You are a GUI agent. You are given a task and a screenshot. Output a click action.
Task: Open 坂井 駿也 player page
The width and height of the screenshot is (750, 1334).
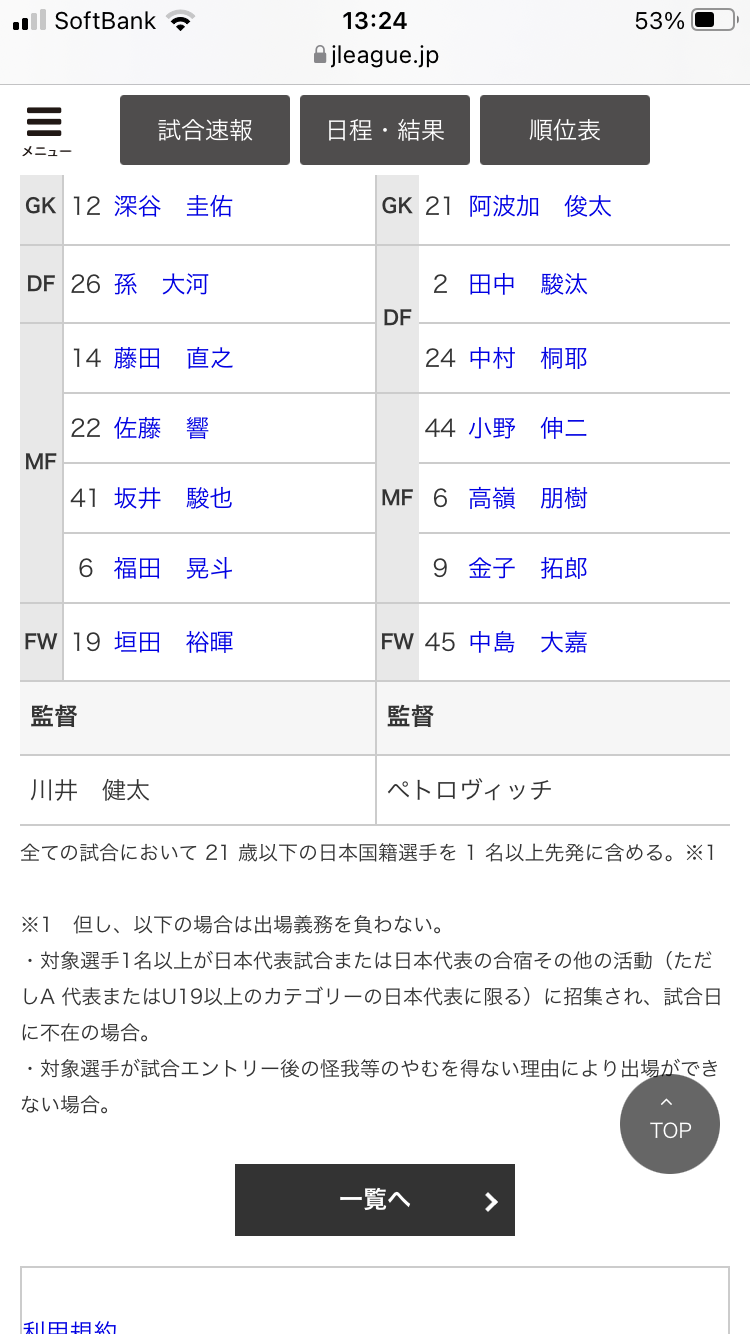point(173,499)
